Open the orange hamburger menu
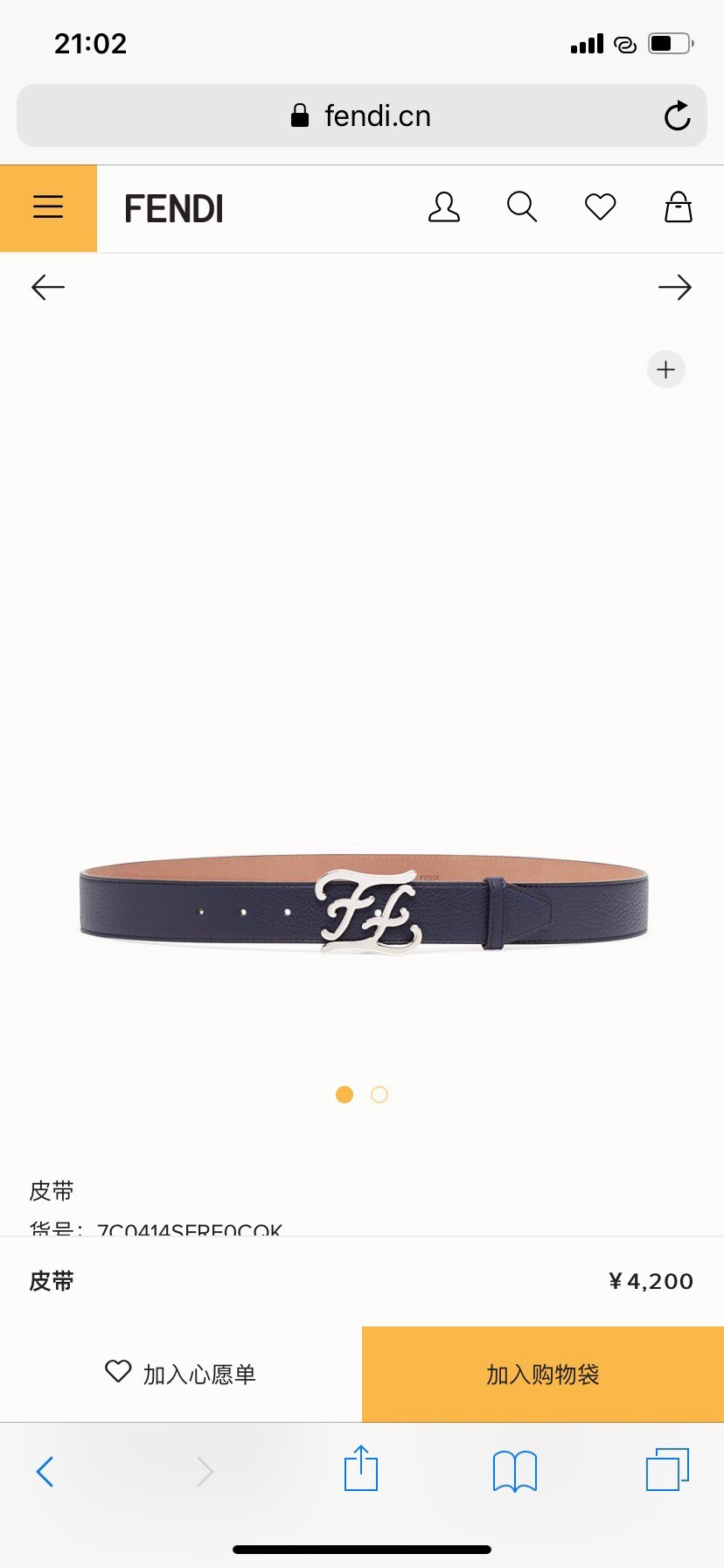724x1568 pixels. click(x=48, y=208)
